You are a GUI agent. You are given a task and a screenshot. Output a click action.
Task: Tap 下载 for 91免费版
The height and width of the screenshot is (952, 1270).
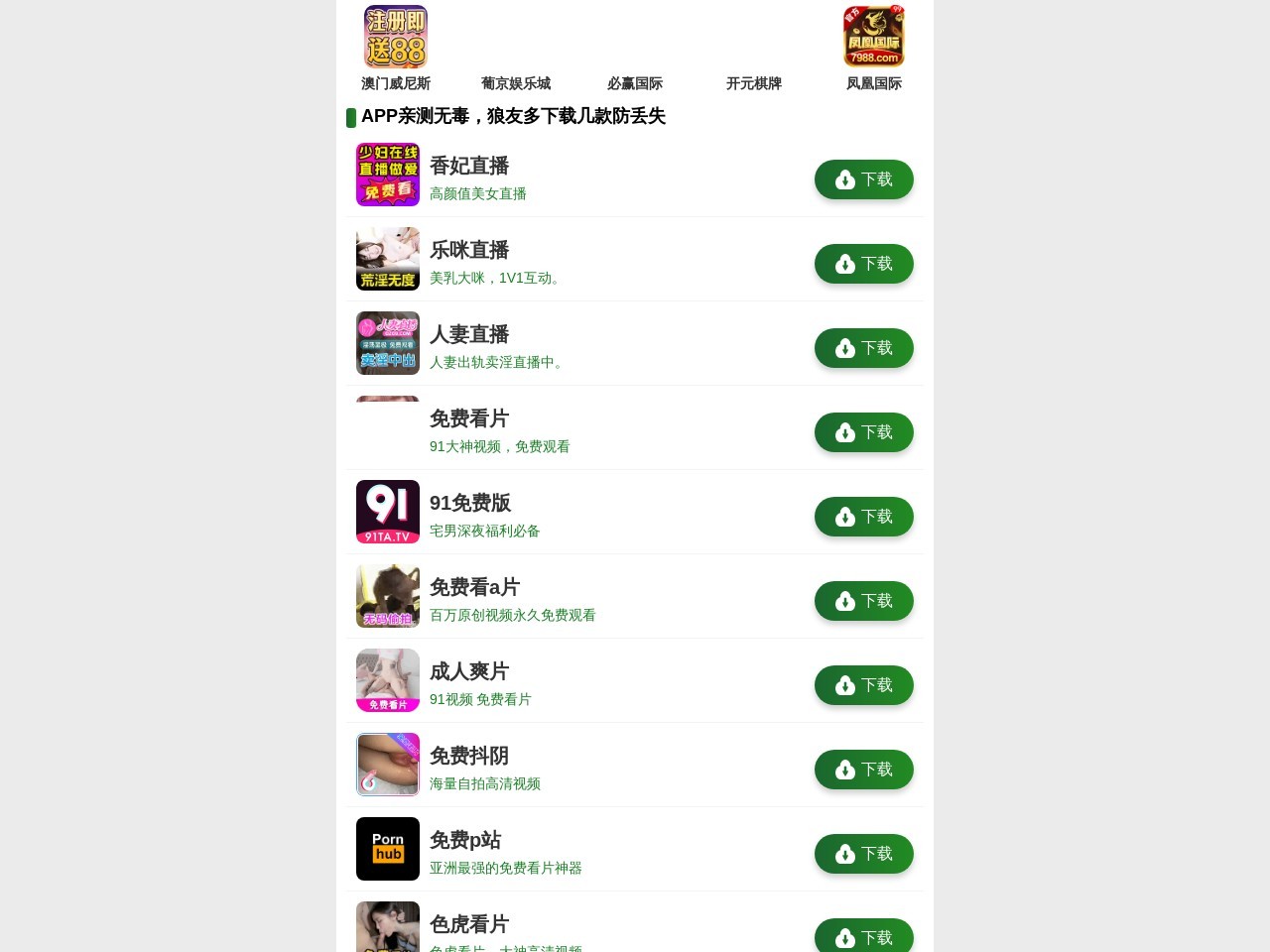[863, 517]
